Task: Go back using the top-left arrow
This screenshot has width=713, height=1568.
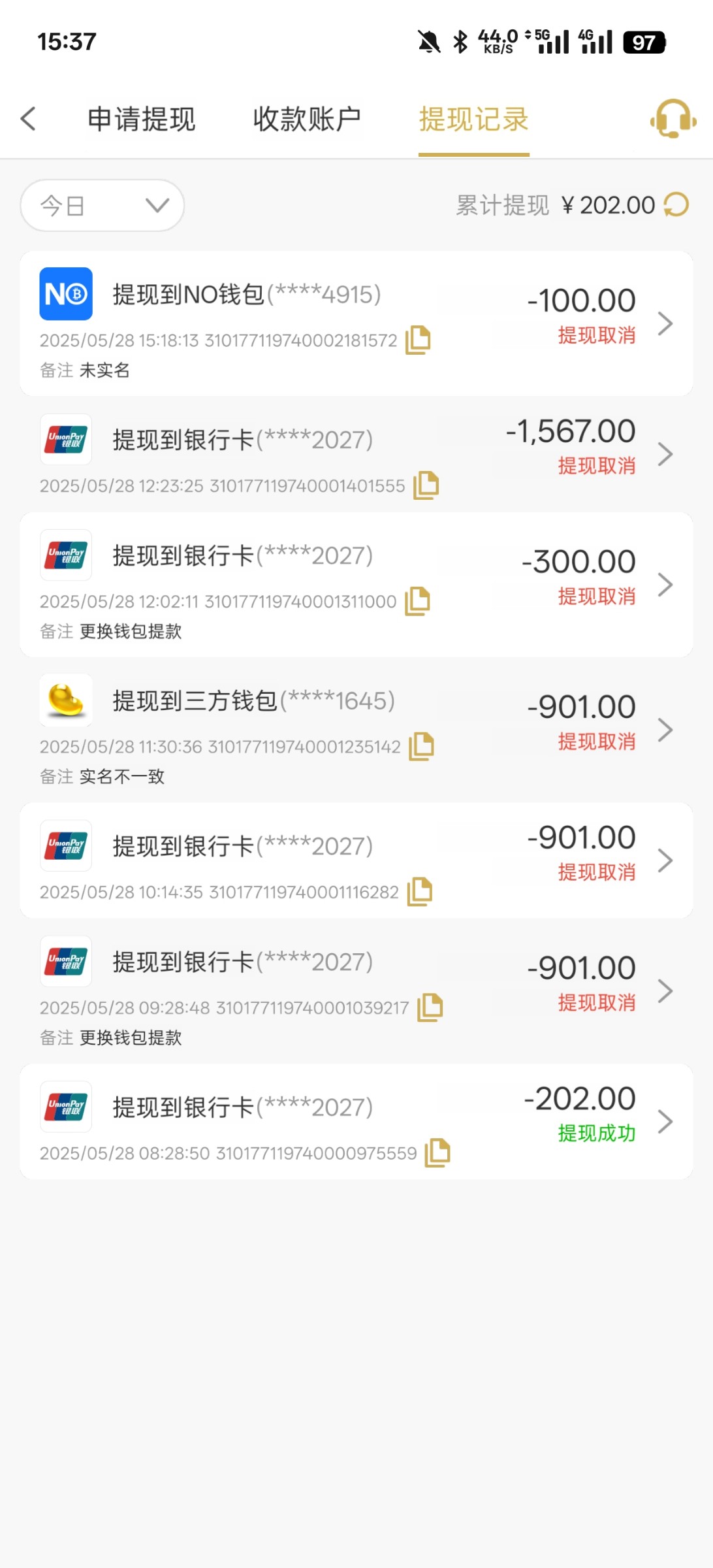Action: tap(28, 119)
